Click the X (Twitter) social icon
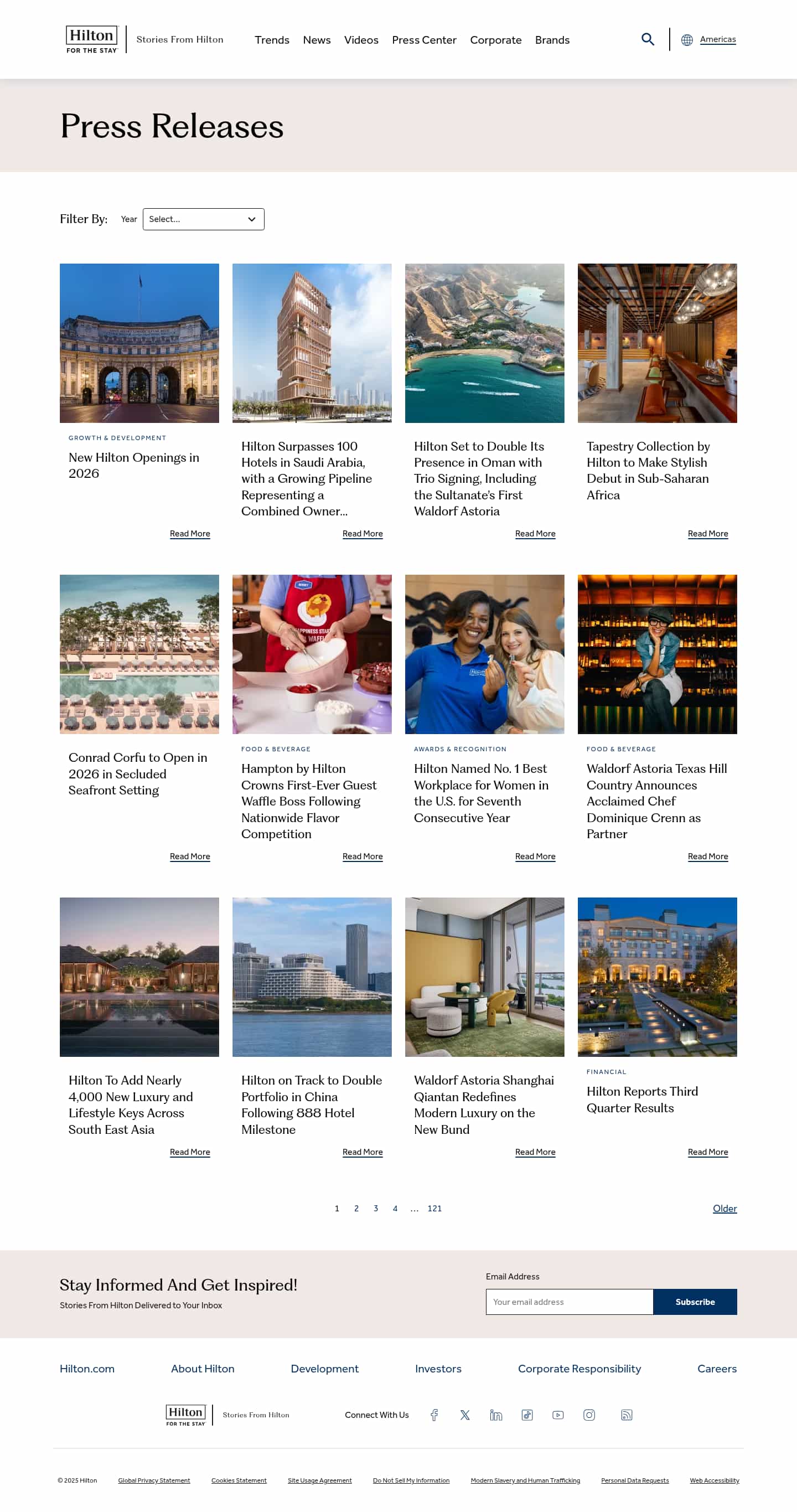Viewport: 797px width, 1512px height. 465,1415
